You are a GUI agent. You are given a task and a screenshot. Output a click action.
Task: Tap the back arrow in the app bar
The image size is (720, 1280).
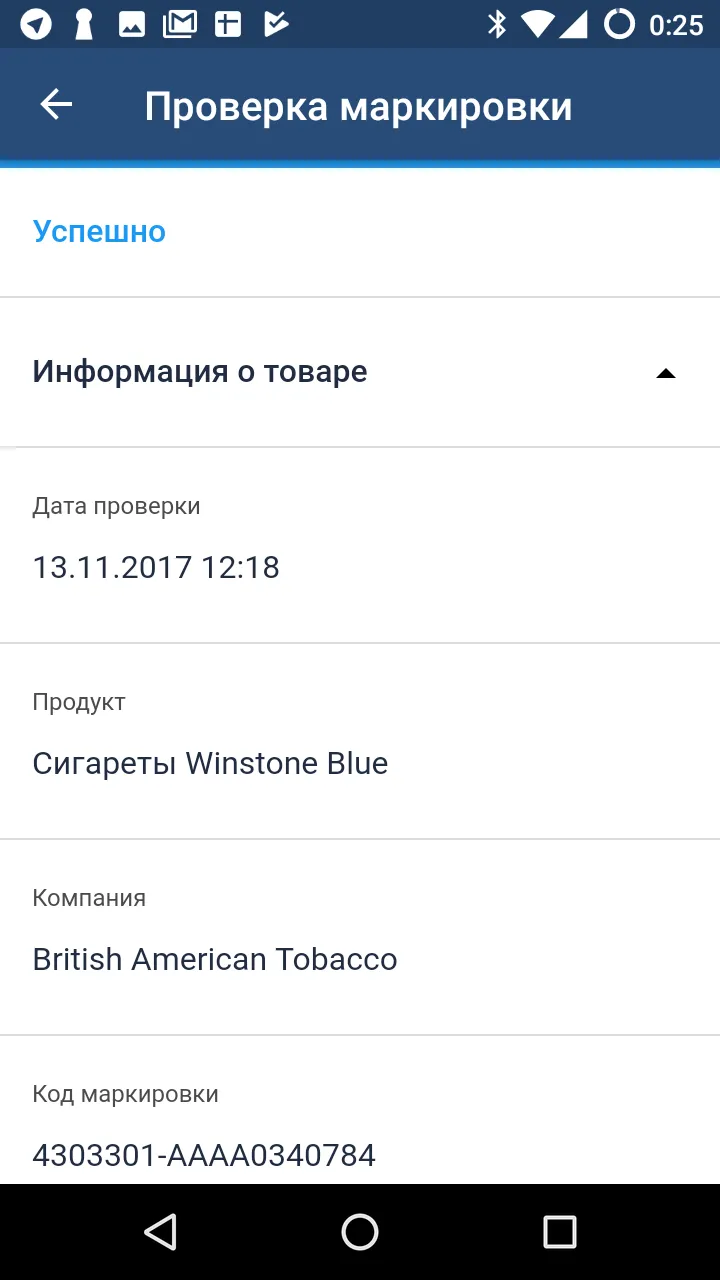pyautogui.click(x=57, y=104)
